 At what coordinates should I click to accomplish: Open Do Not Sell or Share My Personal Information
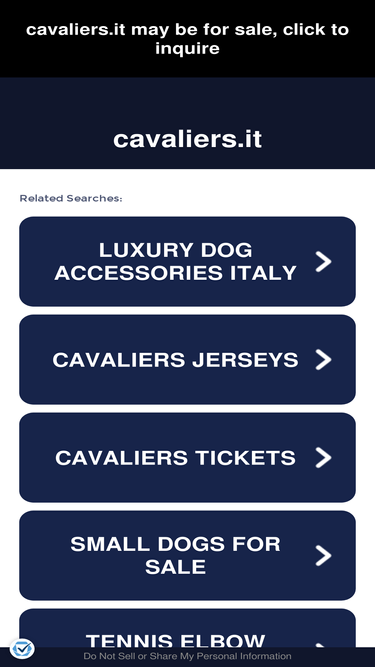coord(187,656)
